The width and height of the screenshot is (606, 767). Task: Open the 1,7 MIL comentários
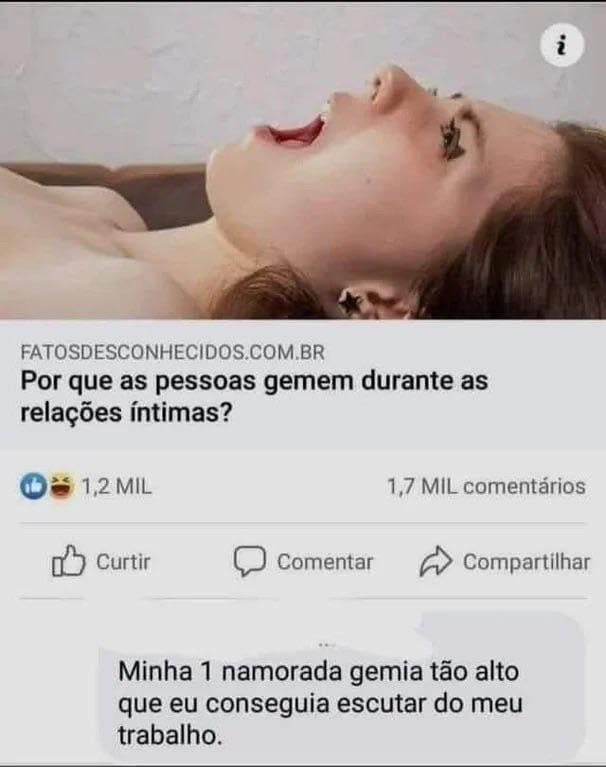485,487
